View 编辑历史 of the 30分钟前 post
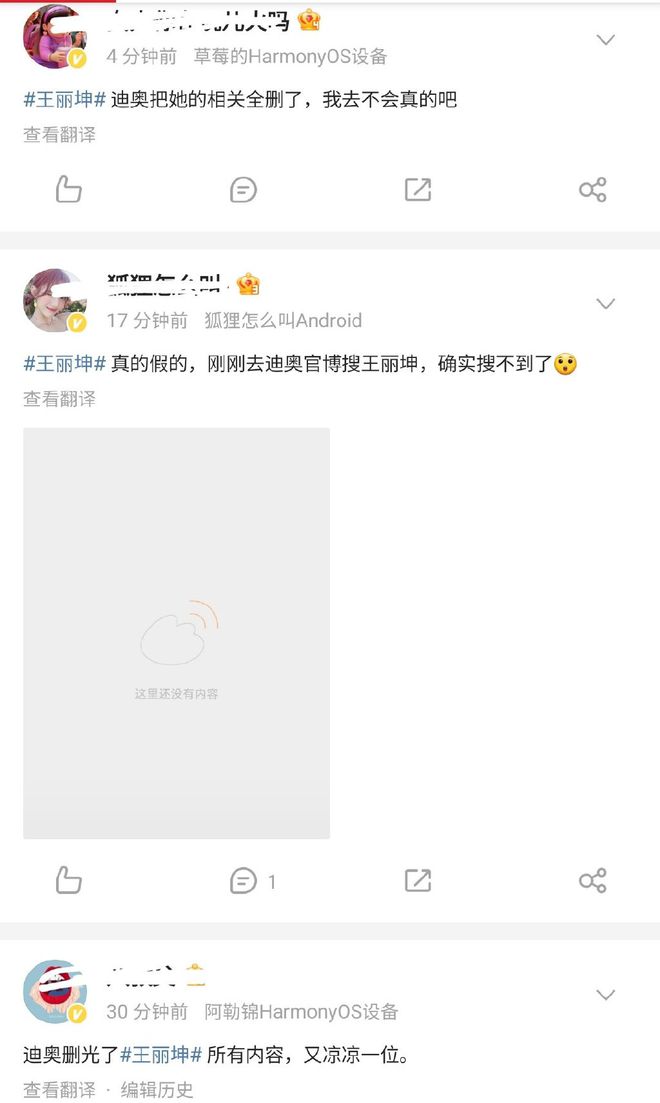The width and height of the screenshot is (660, 1103). (157, 1090)
